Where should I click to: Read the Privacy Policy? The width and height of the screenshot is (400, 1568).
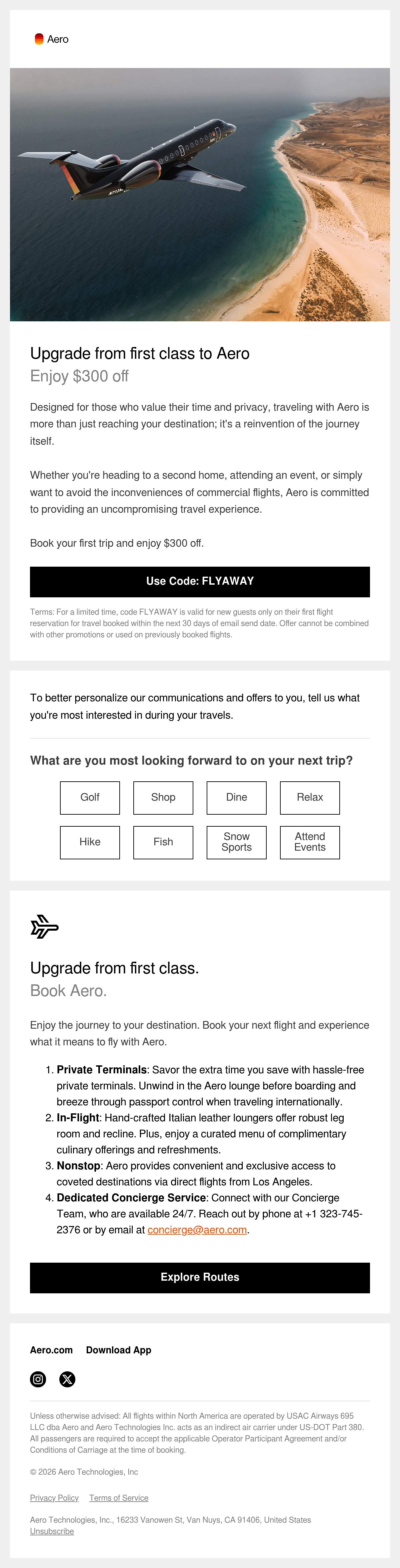(54, 1498)
